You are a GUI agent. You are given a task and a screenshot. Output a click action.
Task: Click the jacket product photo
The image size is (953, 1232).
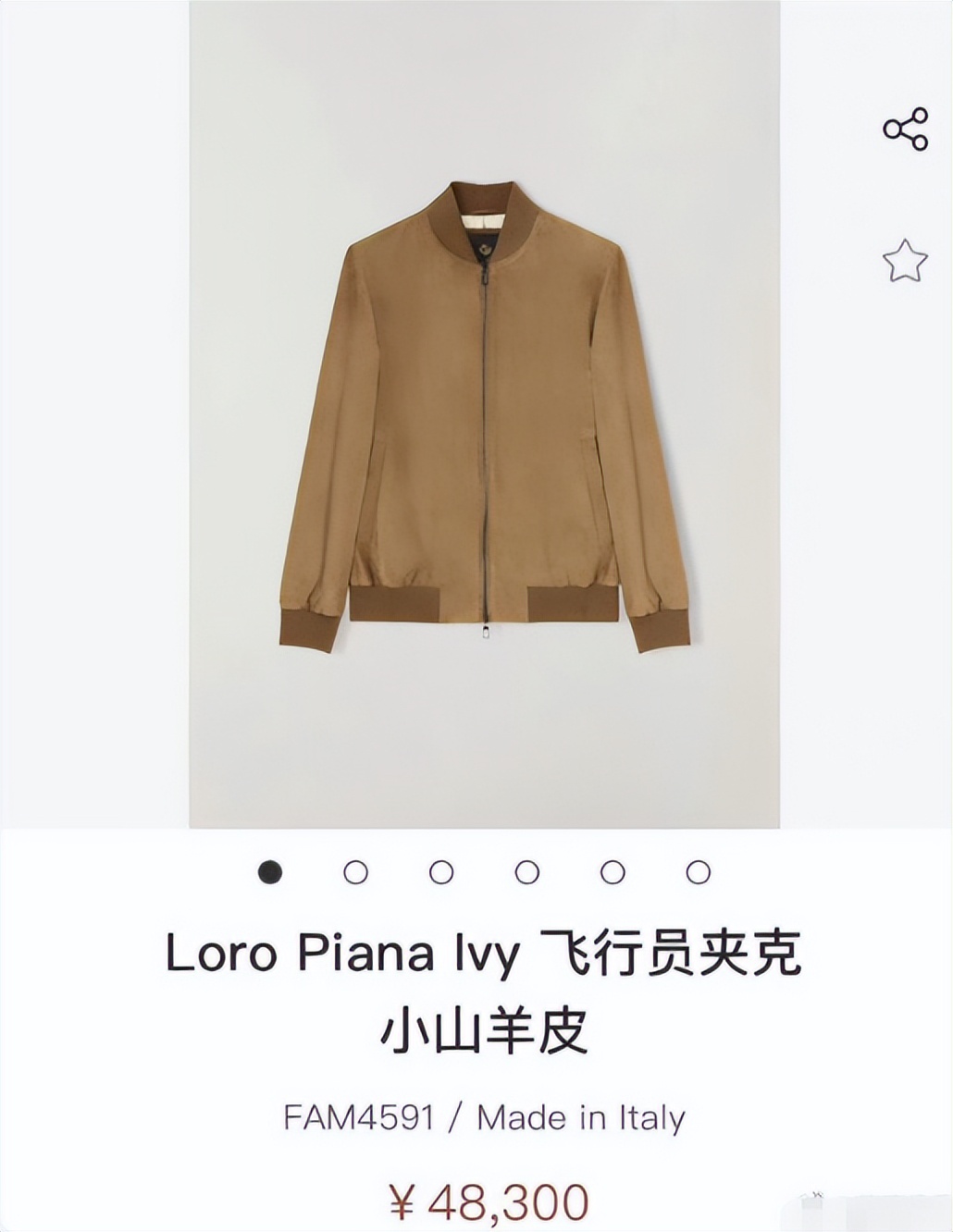[x=481, y=416]
